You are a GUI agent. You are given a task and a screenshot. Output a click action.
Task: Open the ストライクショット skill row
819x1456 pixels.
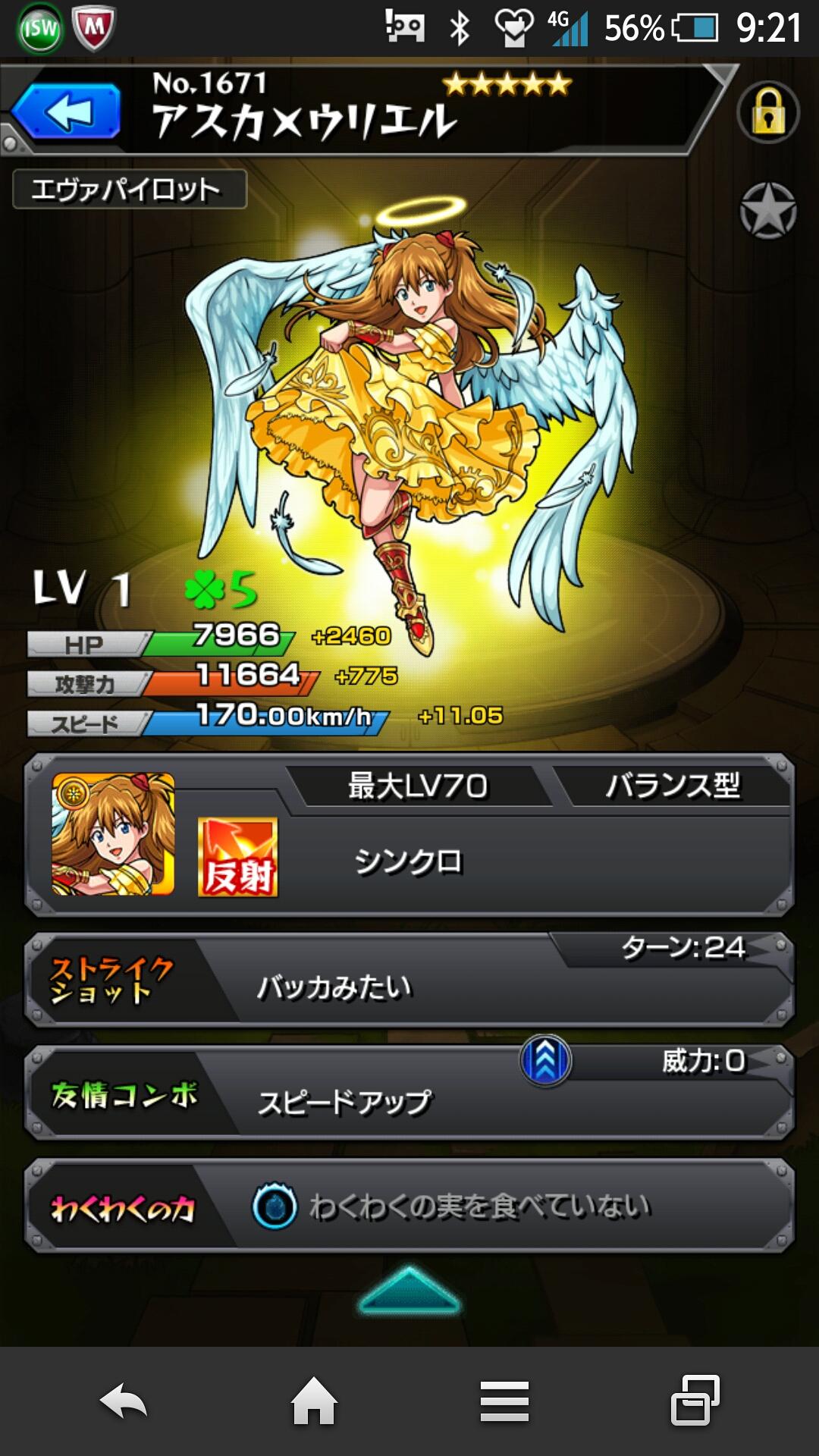point(409,981)
